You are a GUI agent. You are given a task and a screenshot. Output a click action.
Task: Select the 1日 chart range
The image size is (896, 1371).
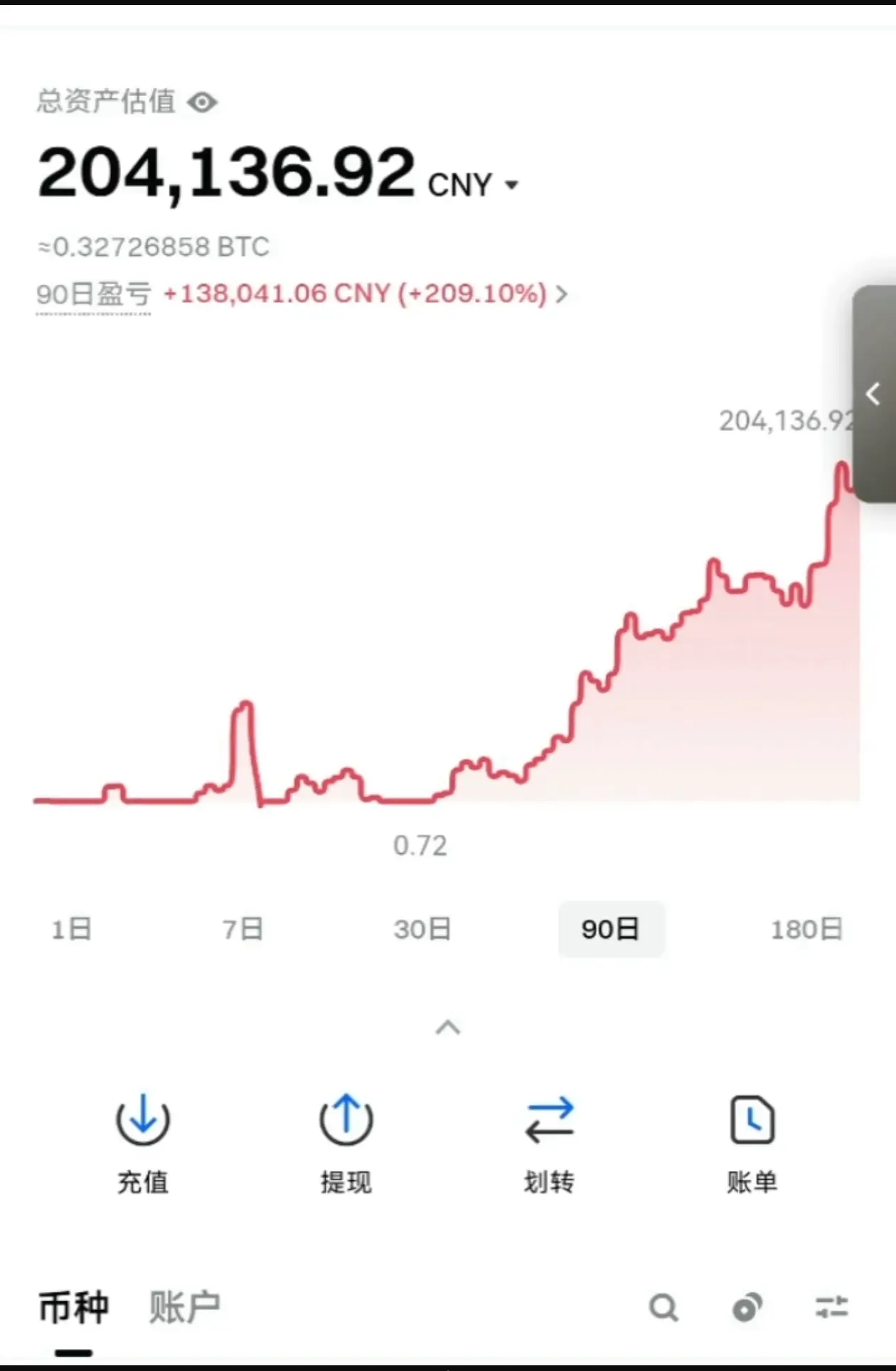point(72,929)
